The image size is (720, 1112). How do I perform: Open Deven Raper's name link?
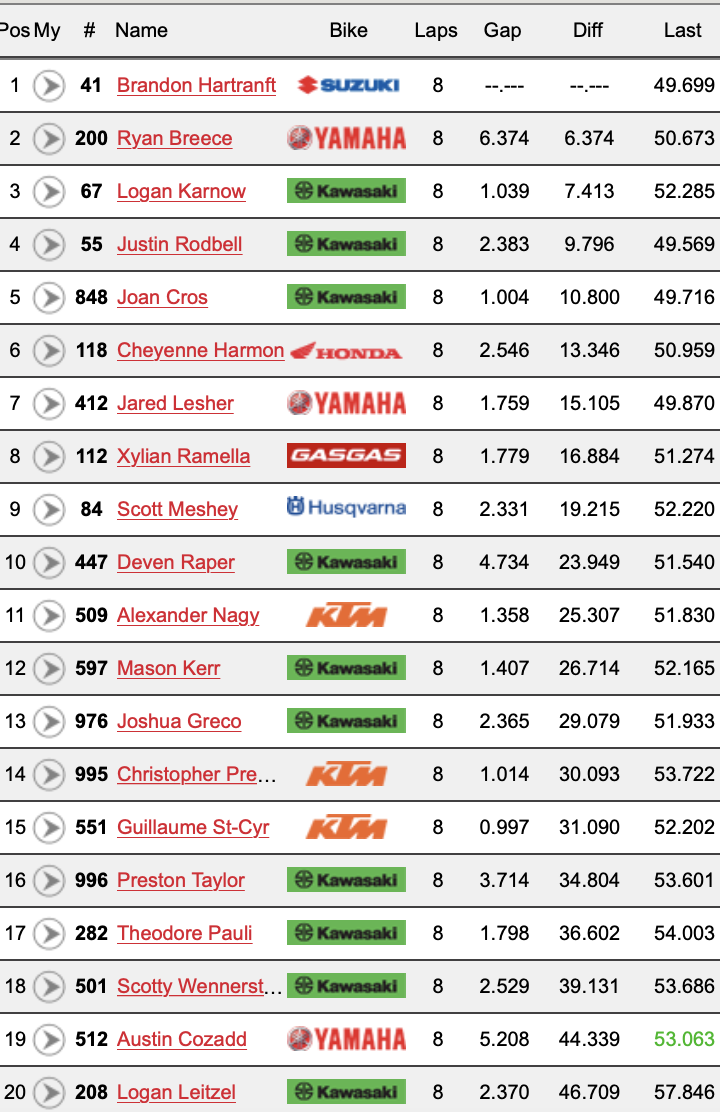click(x=175, y=562)
